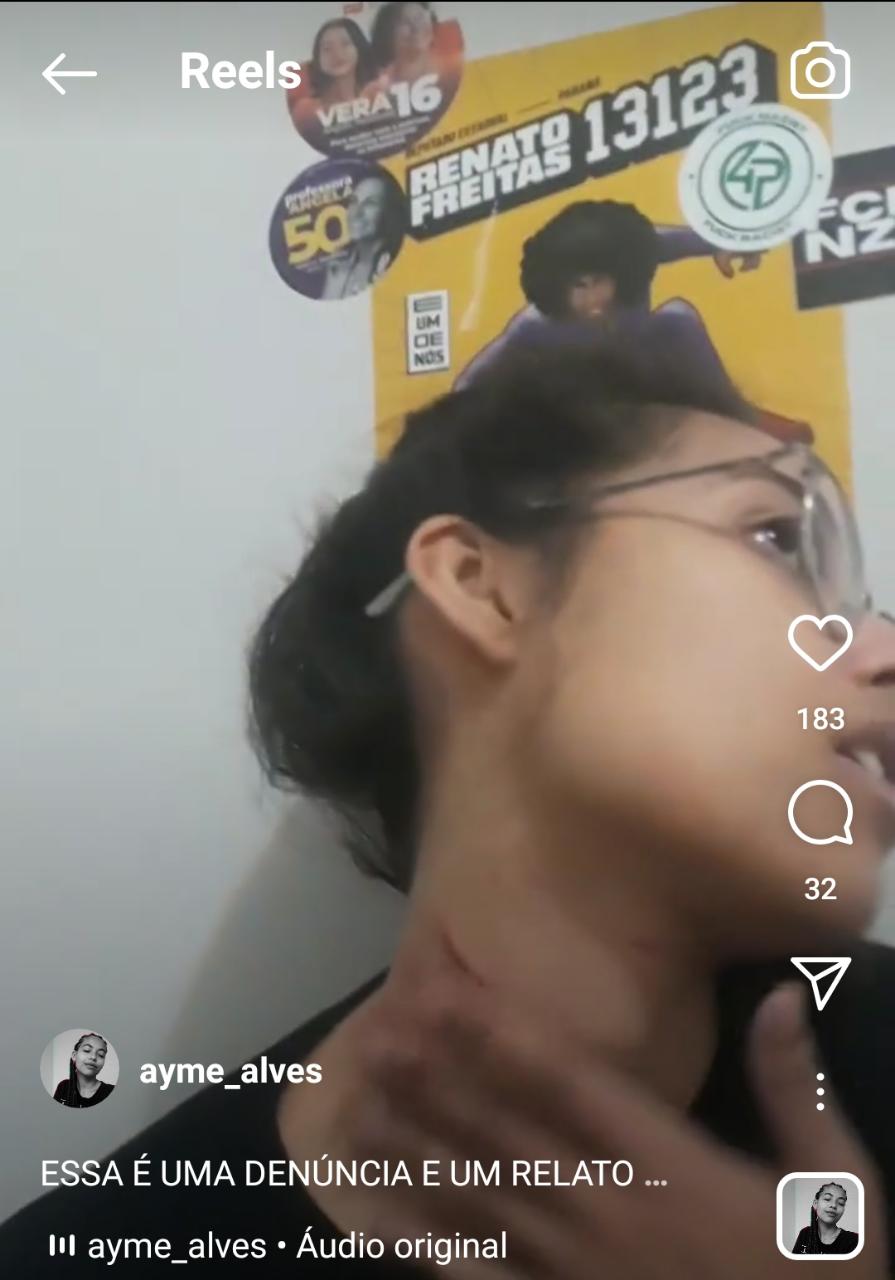895x1280 pixels.
Task: Open ayme_alves profile picture
Action: pos(79,1069)
